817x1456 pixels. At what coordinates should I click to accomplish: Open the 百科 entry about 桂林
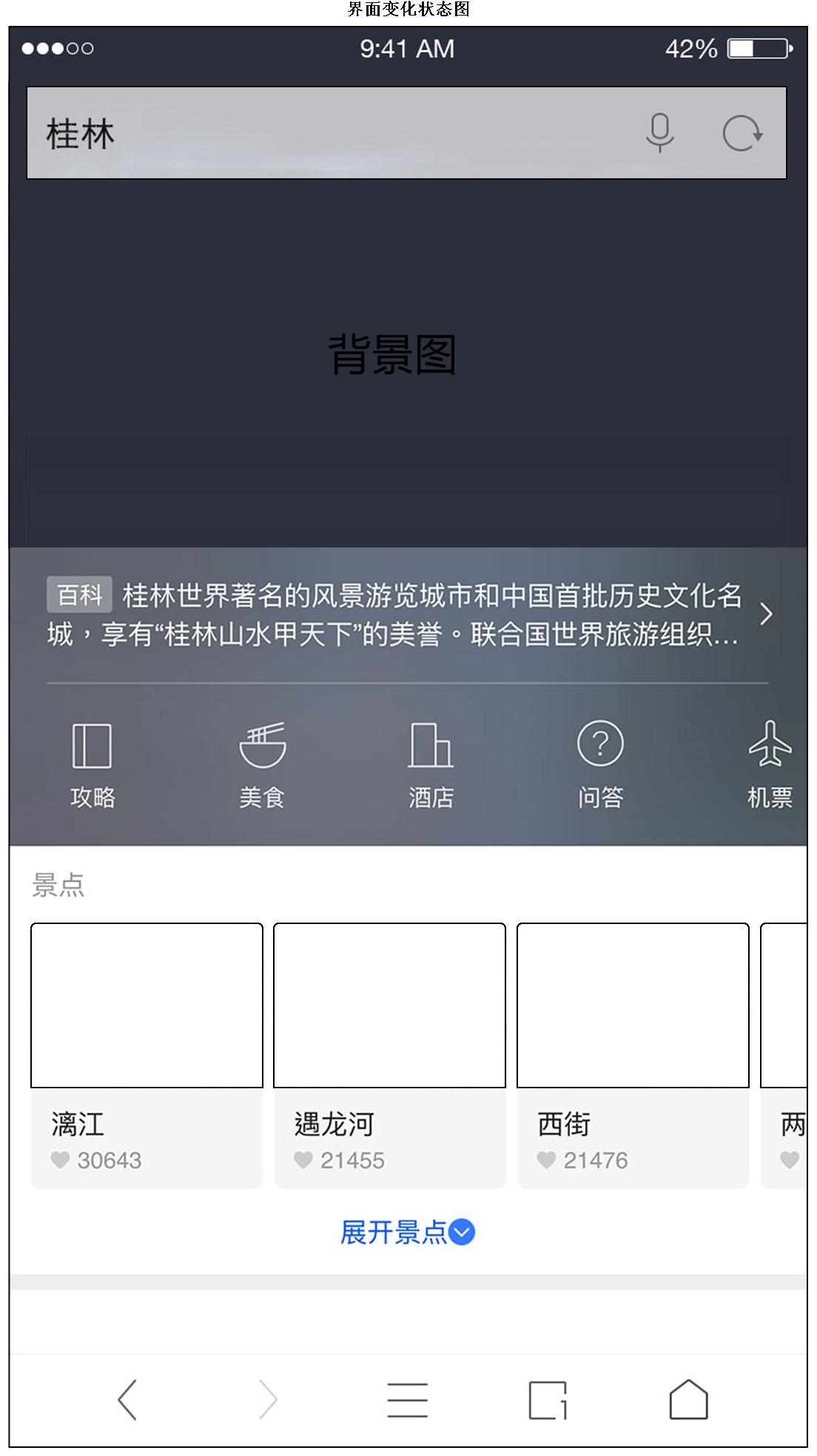click(x=407, y=614)
